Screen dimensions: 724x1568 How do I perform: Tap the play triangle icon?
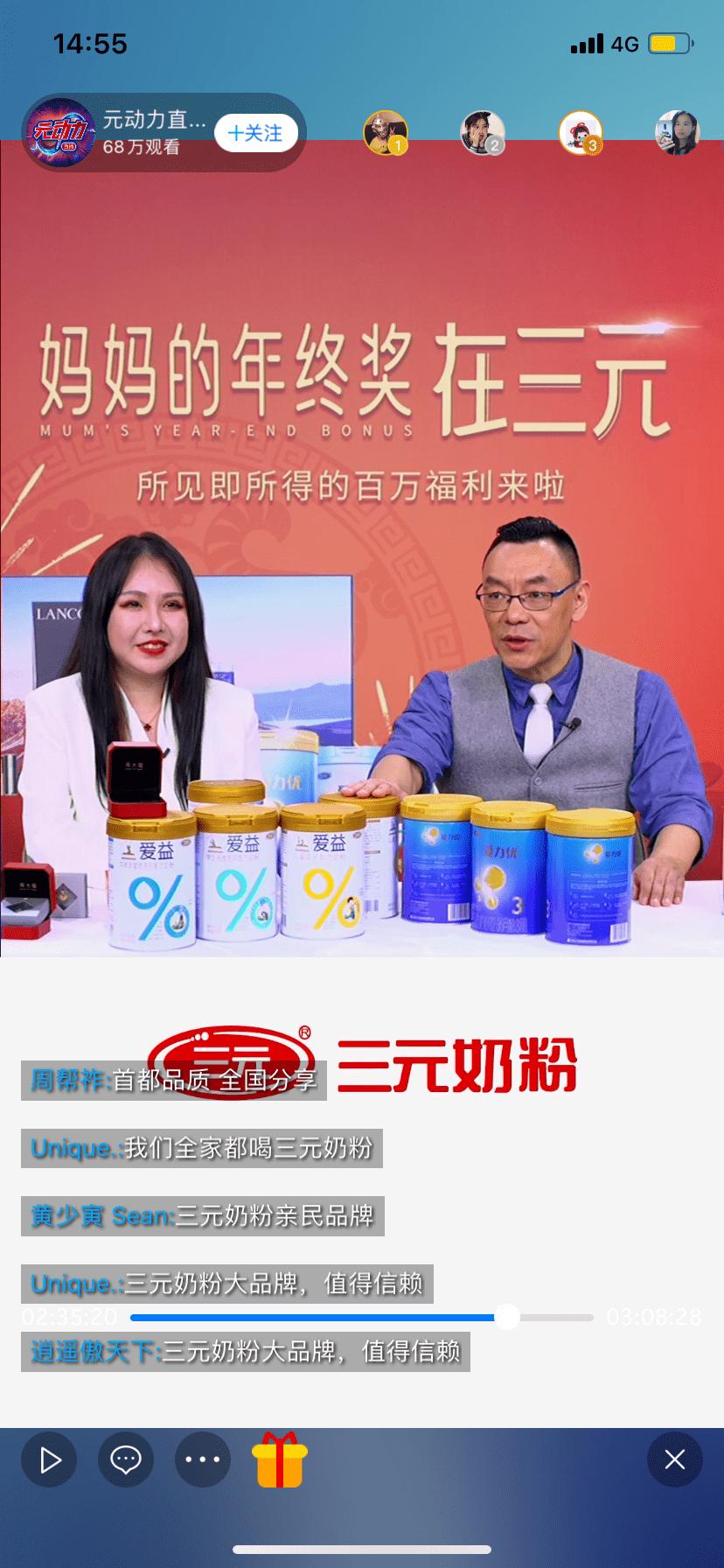coord(50,1460)
